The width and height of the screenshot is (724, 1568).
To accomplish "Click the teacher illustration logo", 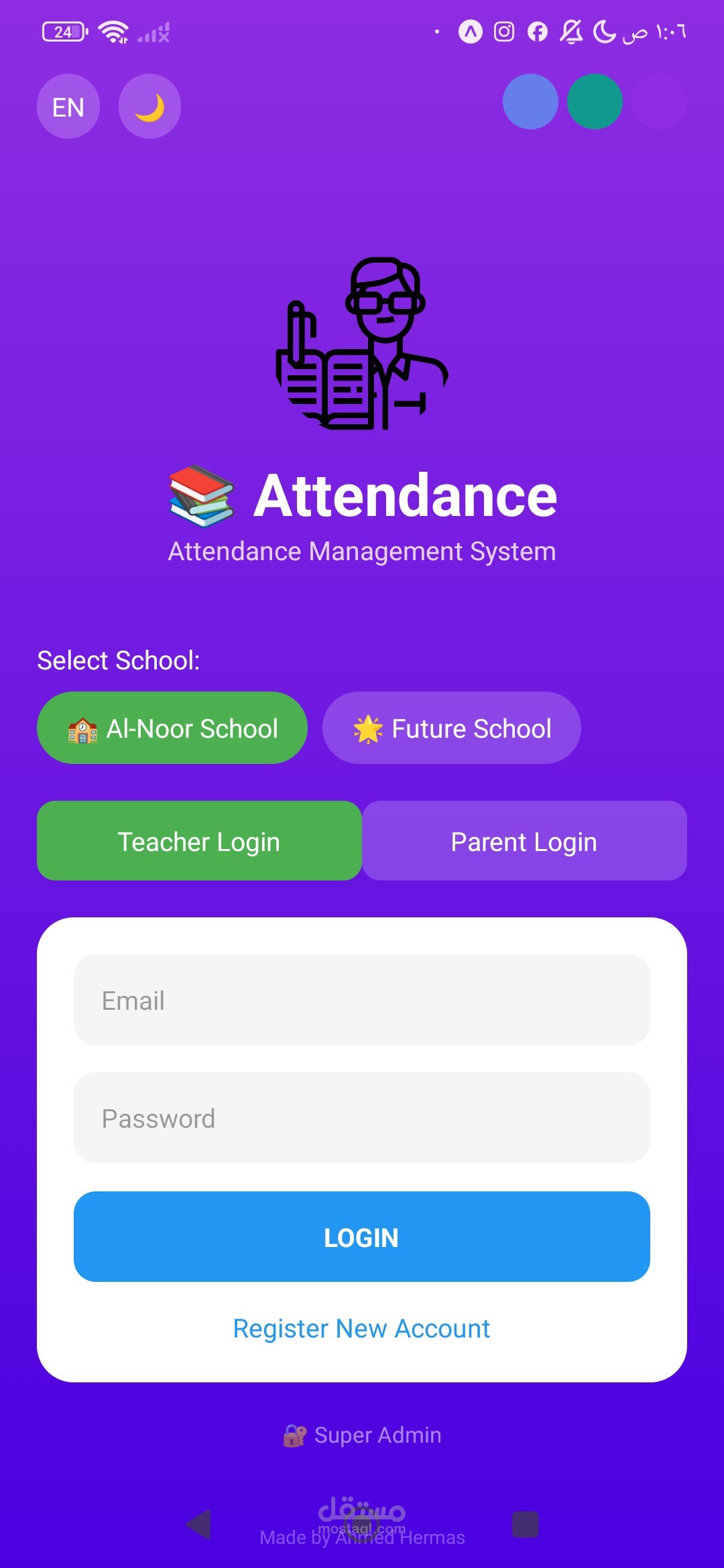I will [362, 342].
